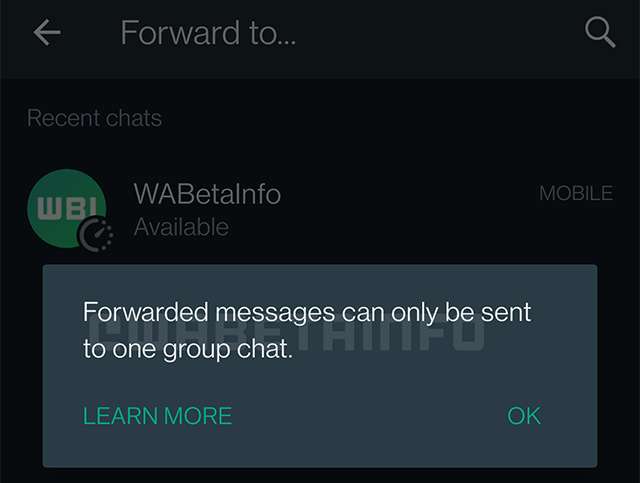Dismiss the dialog with OK
The width and height of the screenshot is (640, 483).
point(524,416)
